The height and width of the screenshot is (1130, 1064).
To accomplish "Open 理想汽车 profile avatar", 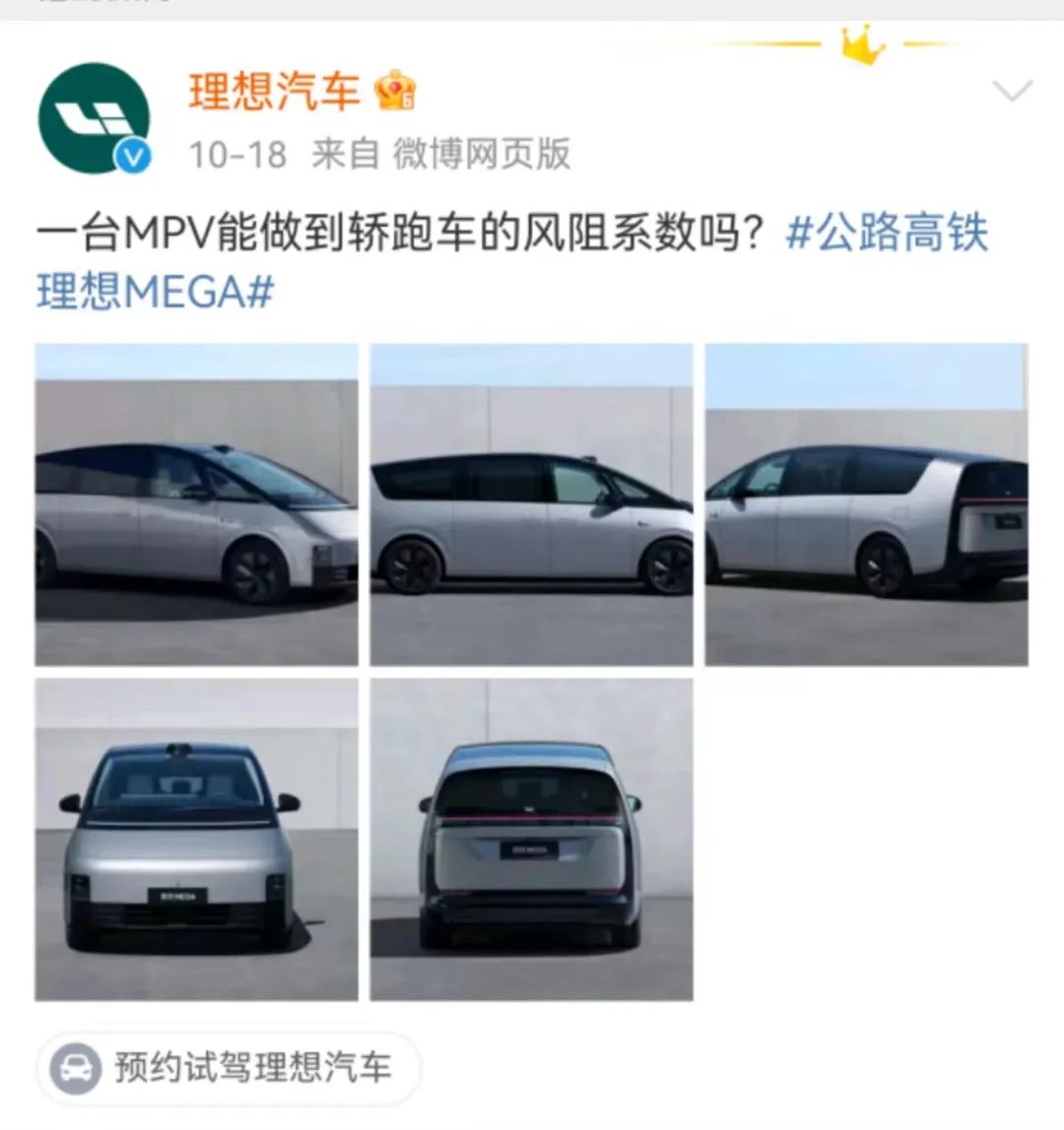I will 94,118.
